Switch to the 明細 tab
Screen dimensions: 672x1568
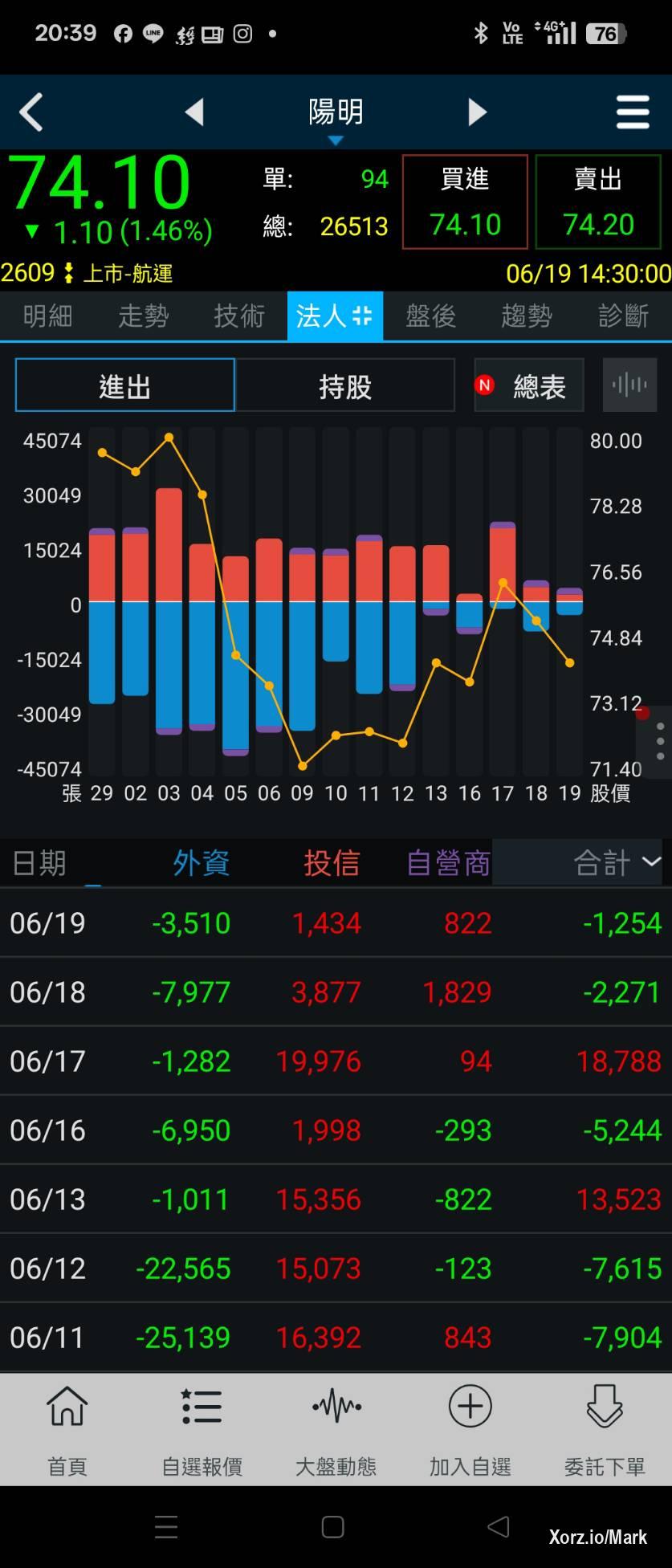pos(47,316)
